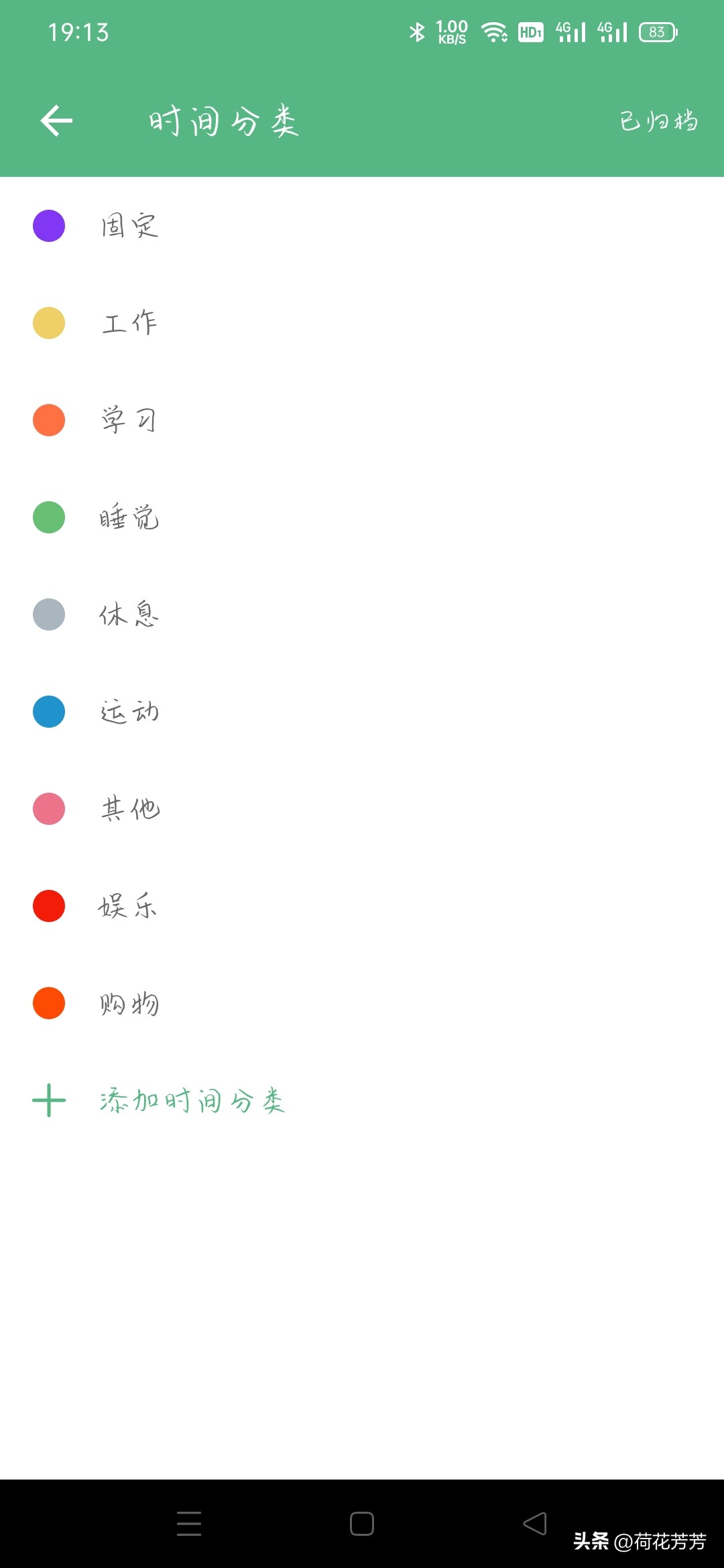
Task: Tap the Wi-Fi icon in the status bar
Action: point(494,31)
